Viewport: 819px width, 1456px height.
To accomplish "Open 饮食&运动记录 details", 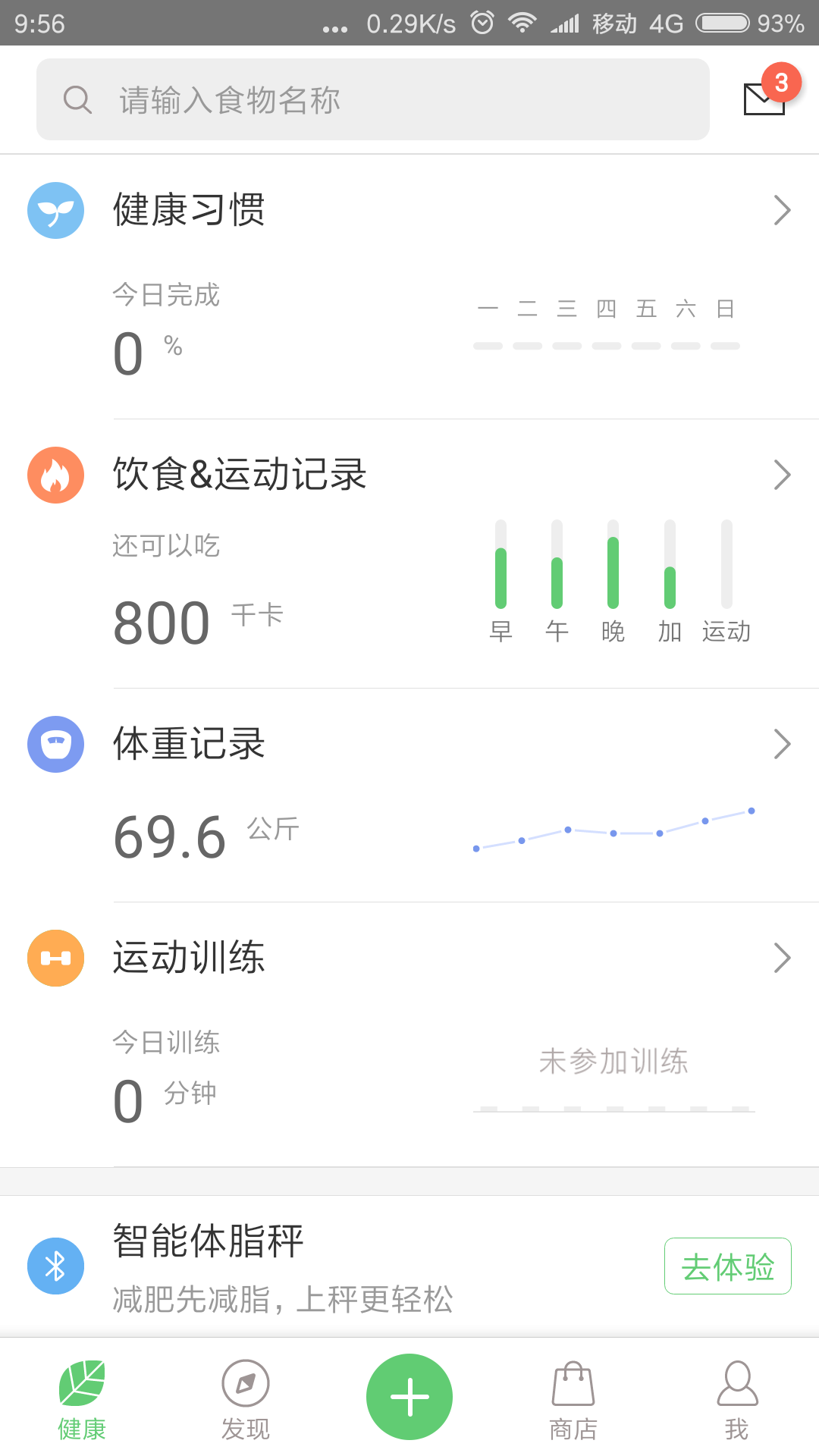I will click(x=409, y=475).
